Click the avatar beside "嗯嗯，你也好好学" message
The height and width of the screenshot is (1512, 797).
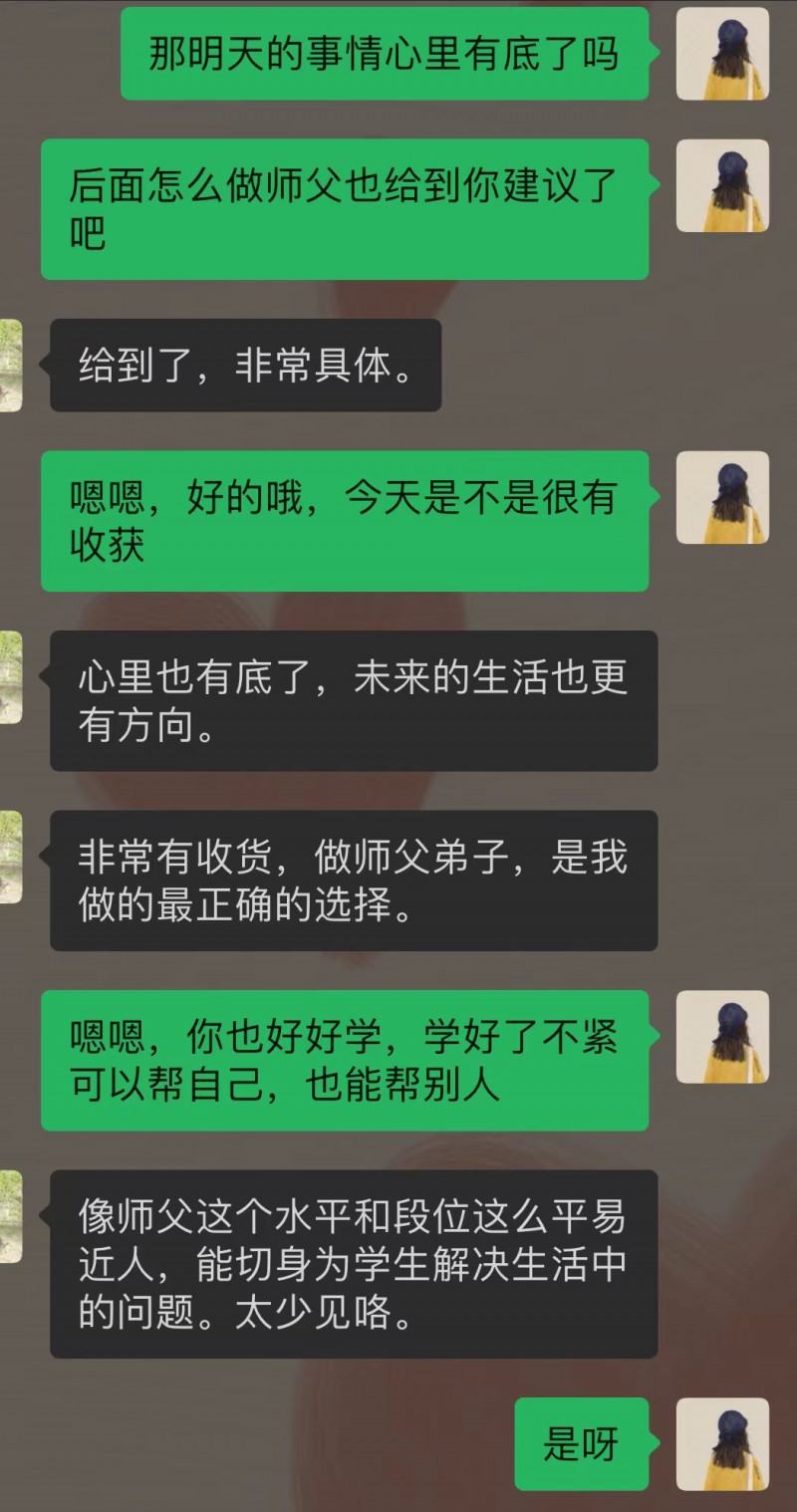pyautogui.click(x=723, y=1036)
